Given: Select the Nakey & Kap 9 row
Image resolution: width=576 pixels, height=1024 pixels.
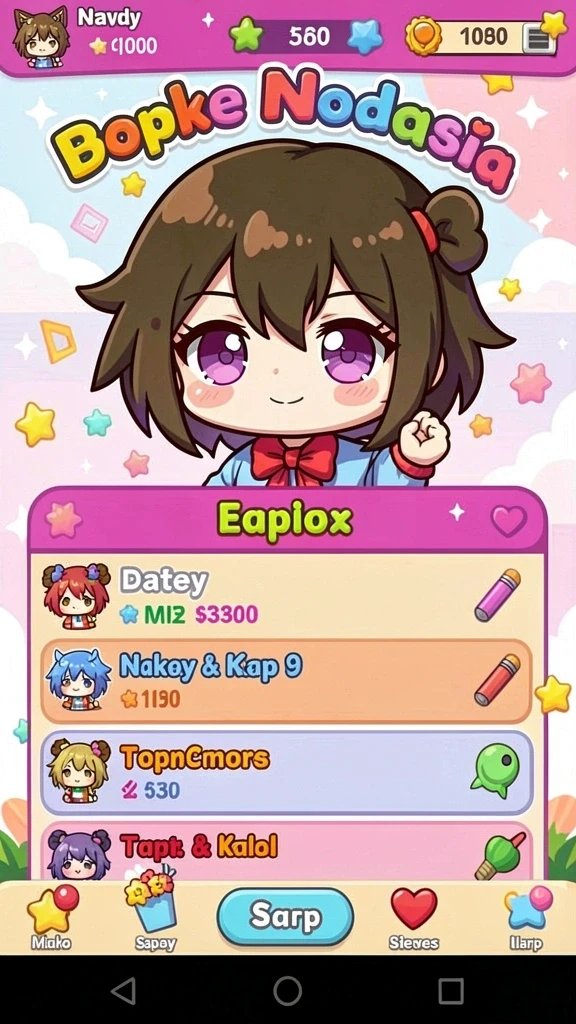Looking at the screenshot, I should coord(287,682).
